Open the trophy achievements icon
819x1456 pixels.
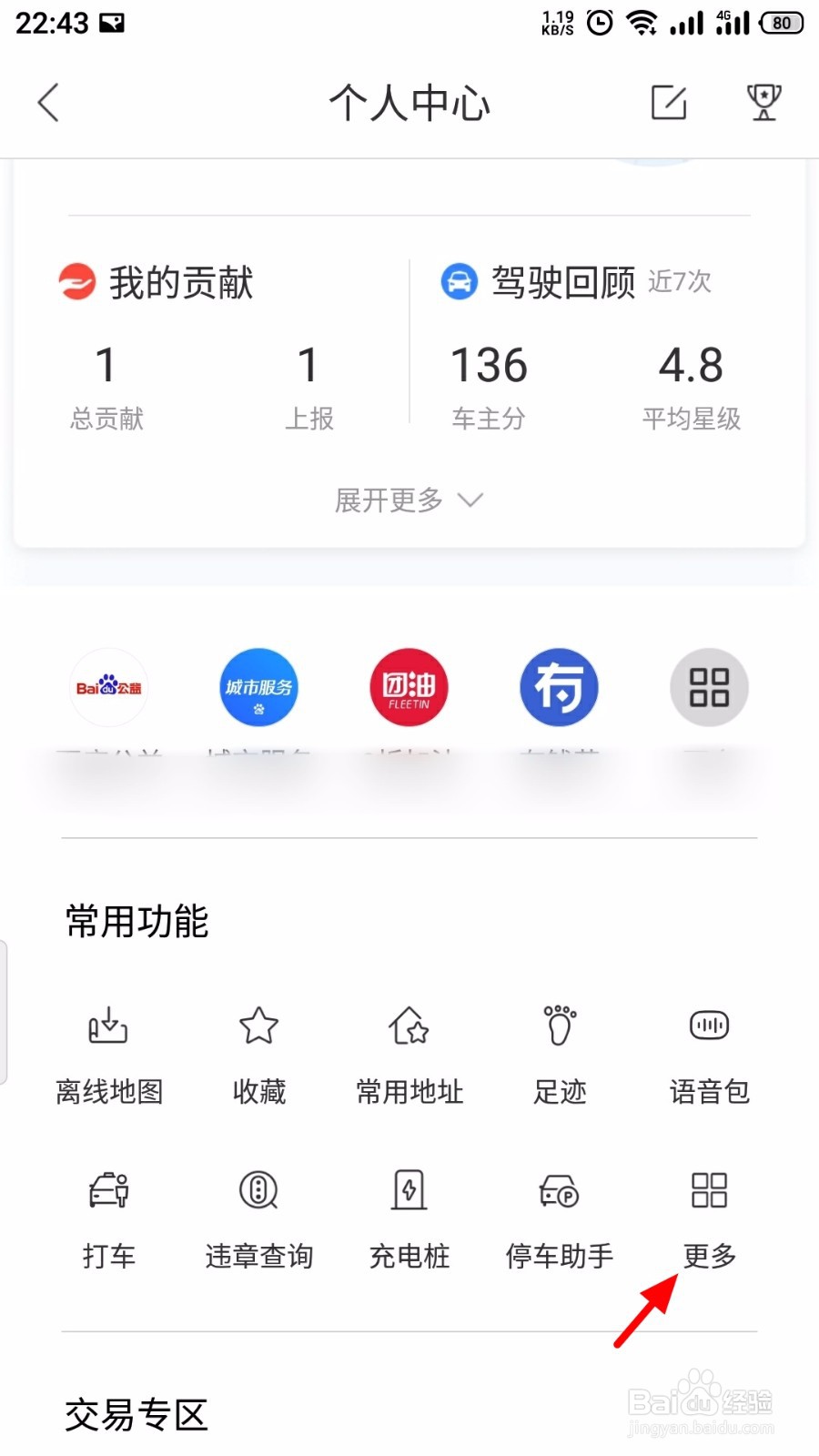763,102
